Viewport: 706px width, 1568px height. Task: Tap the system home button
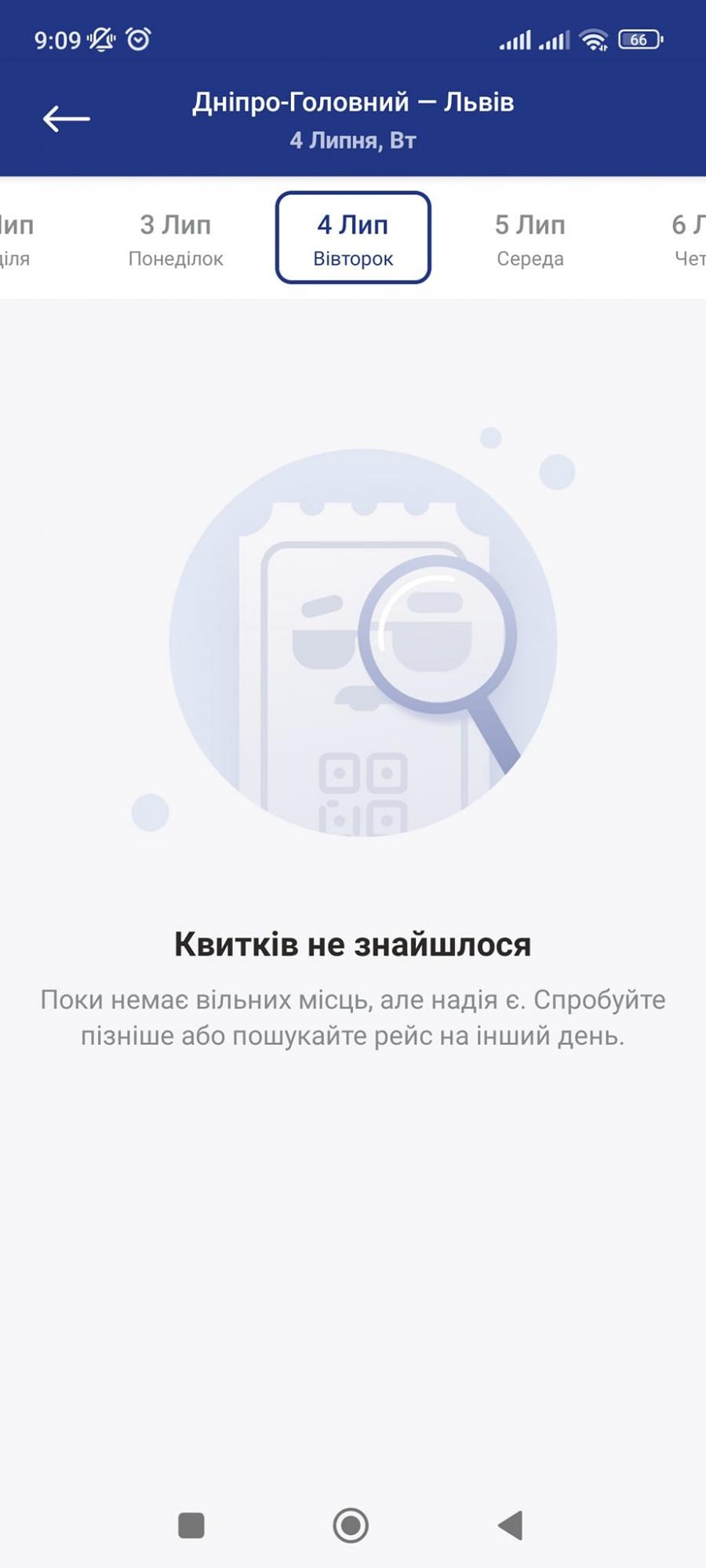click(x=351, y=1525)
